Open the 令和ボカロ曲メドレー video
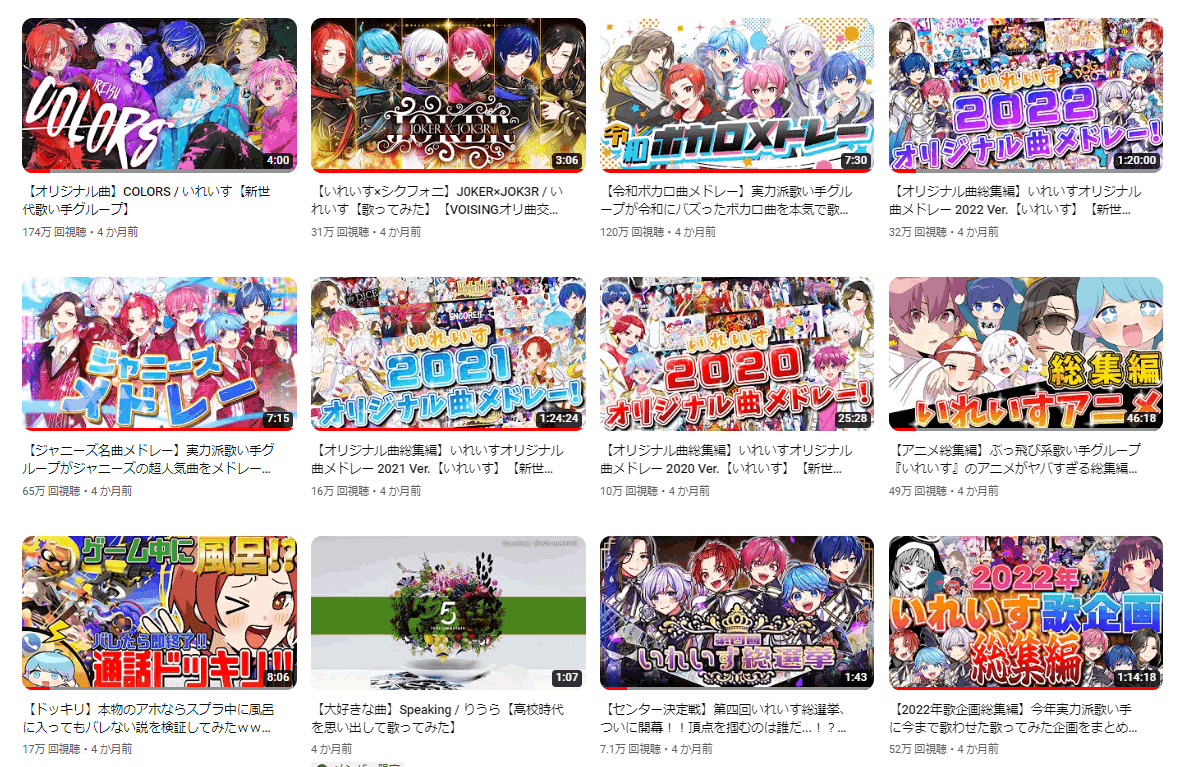This screenshot has height=767, width=1187. pos(737,95)
